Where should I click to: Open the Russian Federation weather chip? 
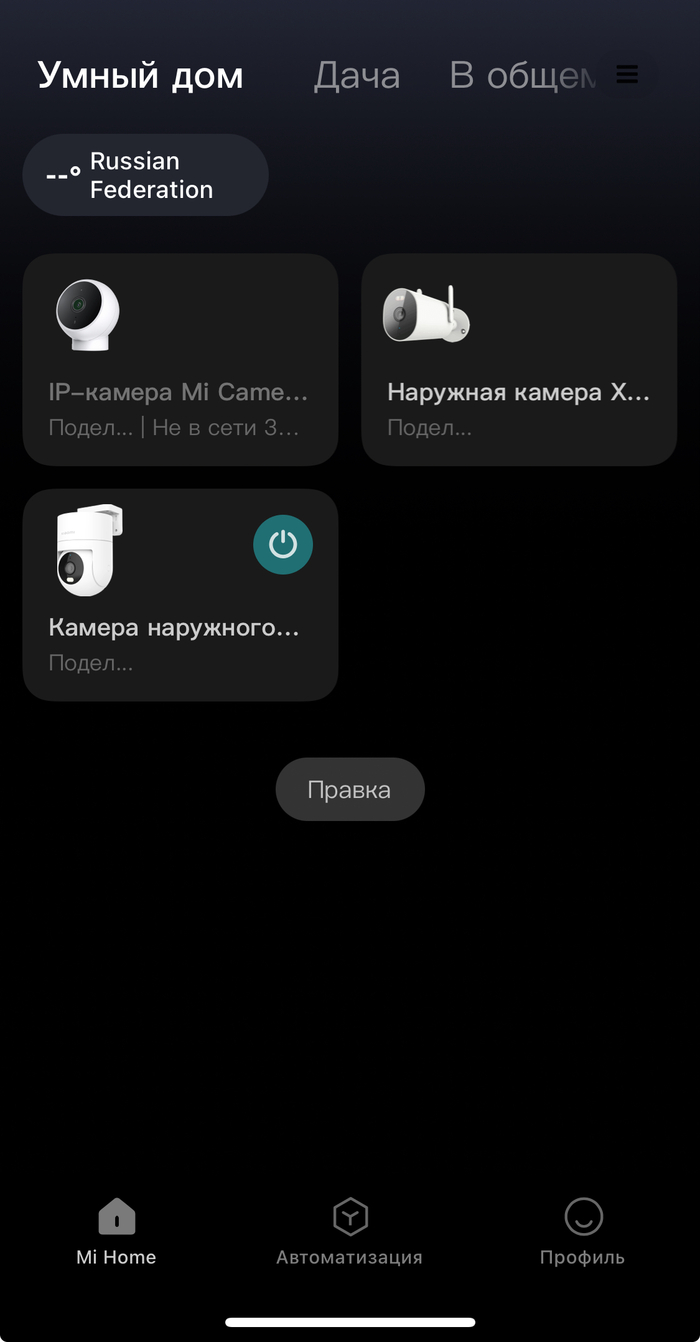(x=146, y=175)
